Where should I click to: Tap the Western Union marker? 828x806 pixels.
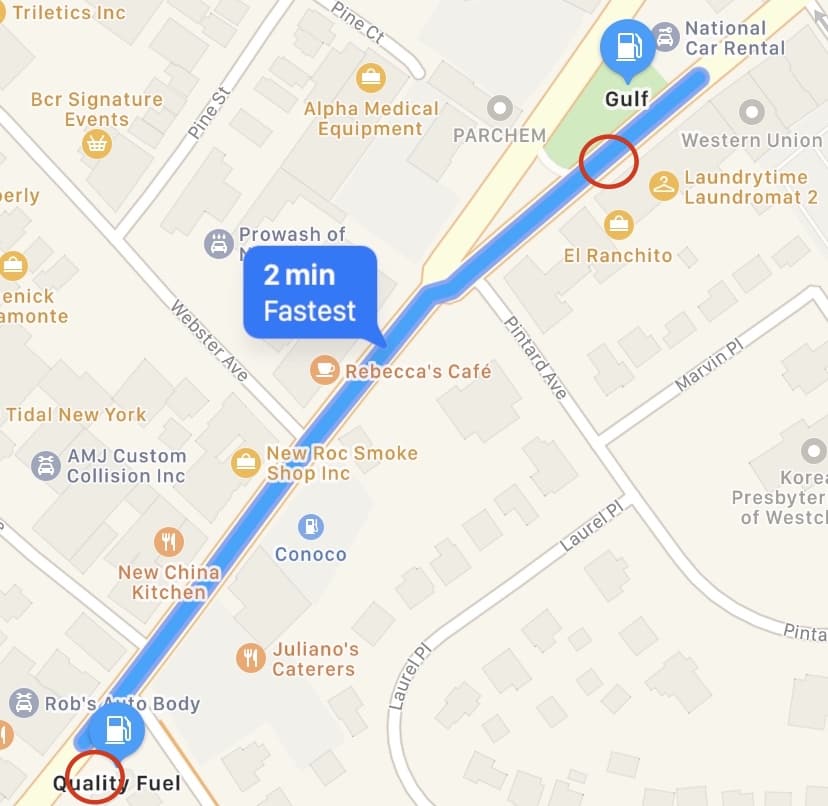click(x=751, y=112)
